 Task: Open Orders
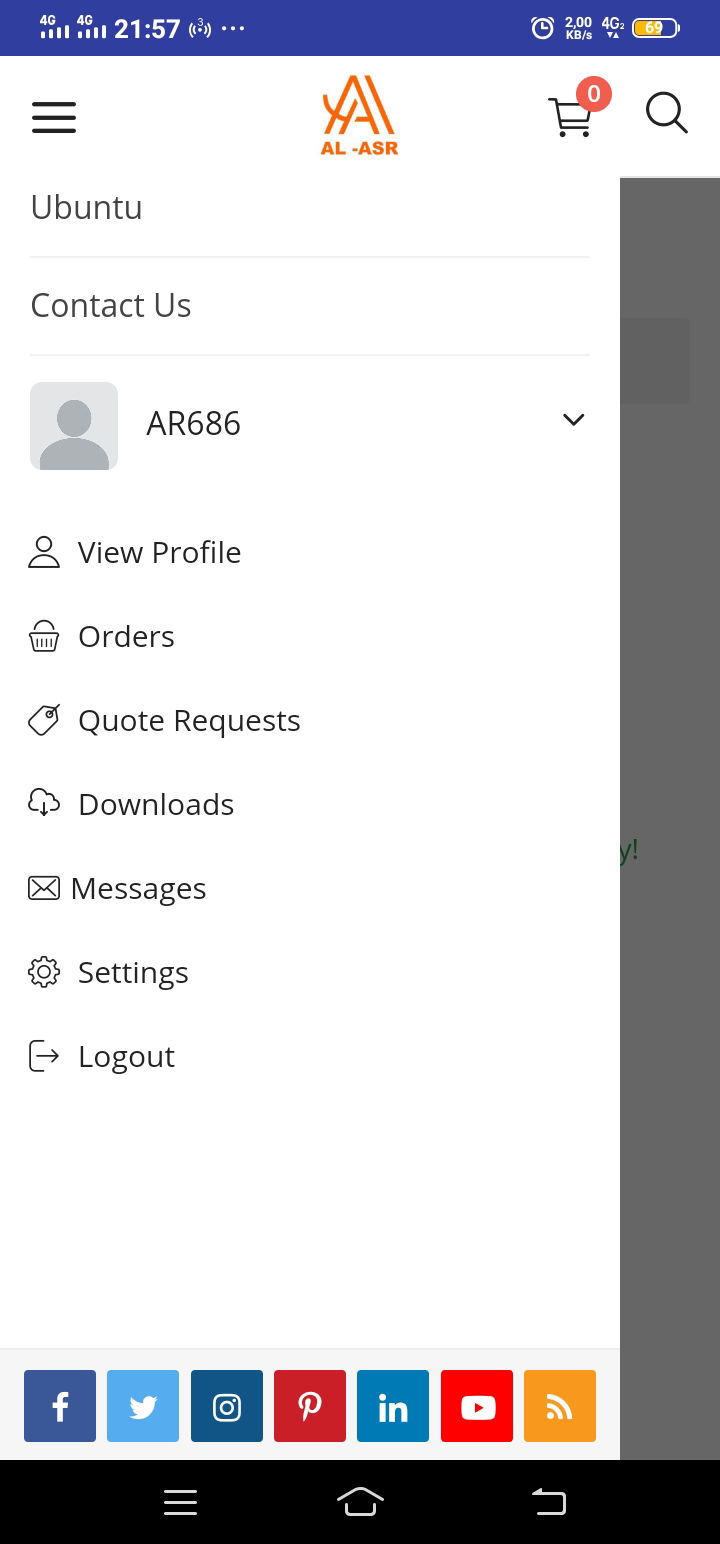pos(126,636)
